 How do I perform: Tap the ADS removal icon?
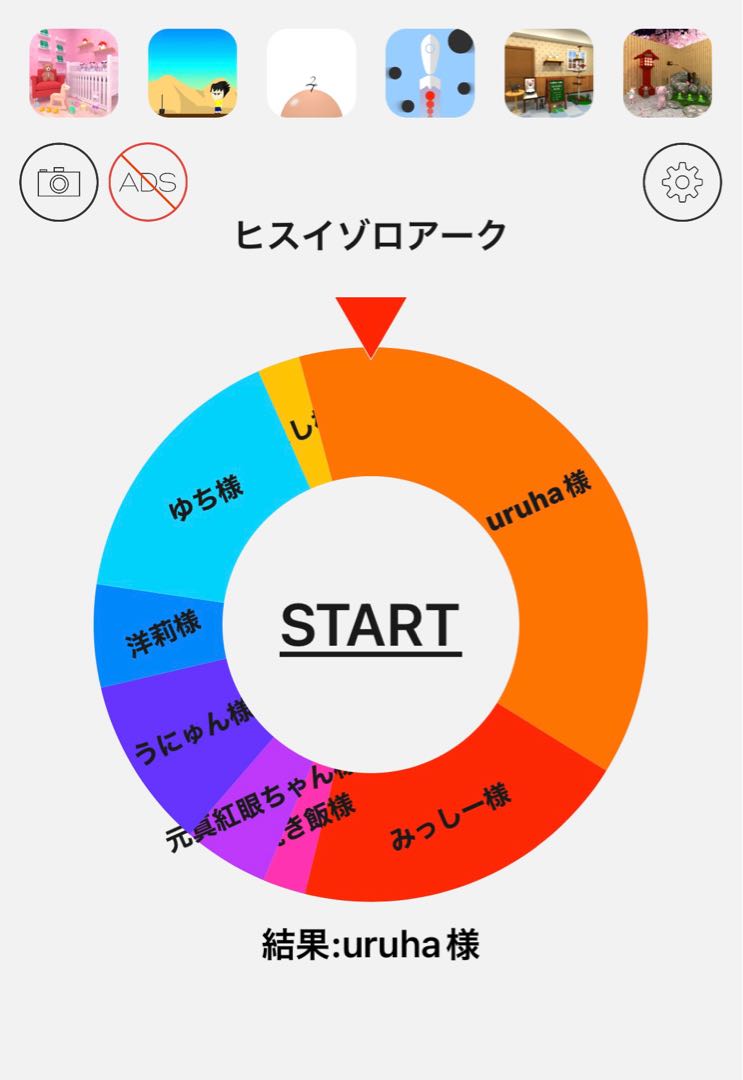tap(146, 183)
